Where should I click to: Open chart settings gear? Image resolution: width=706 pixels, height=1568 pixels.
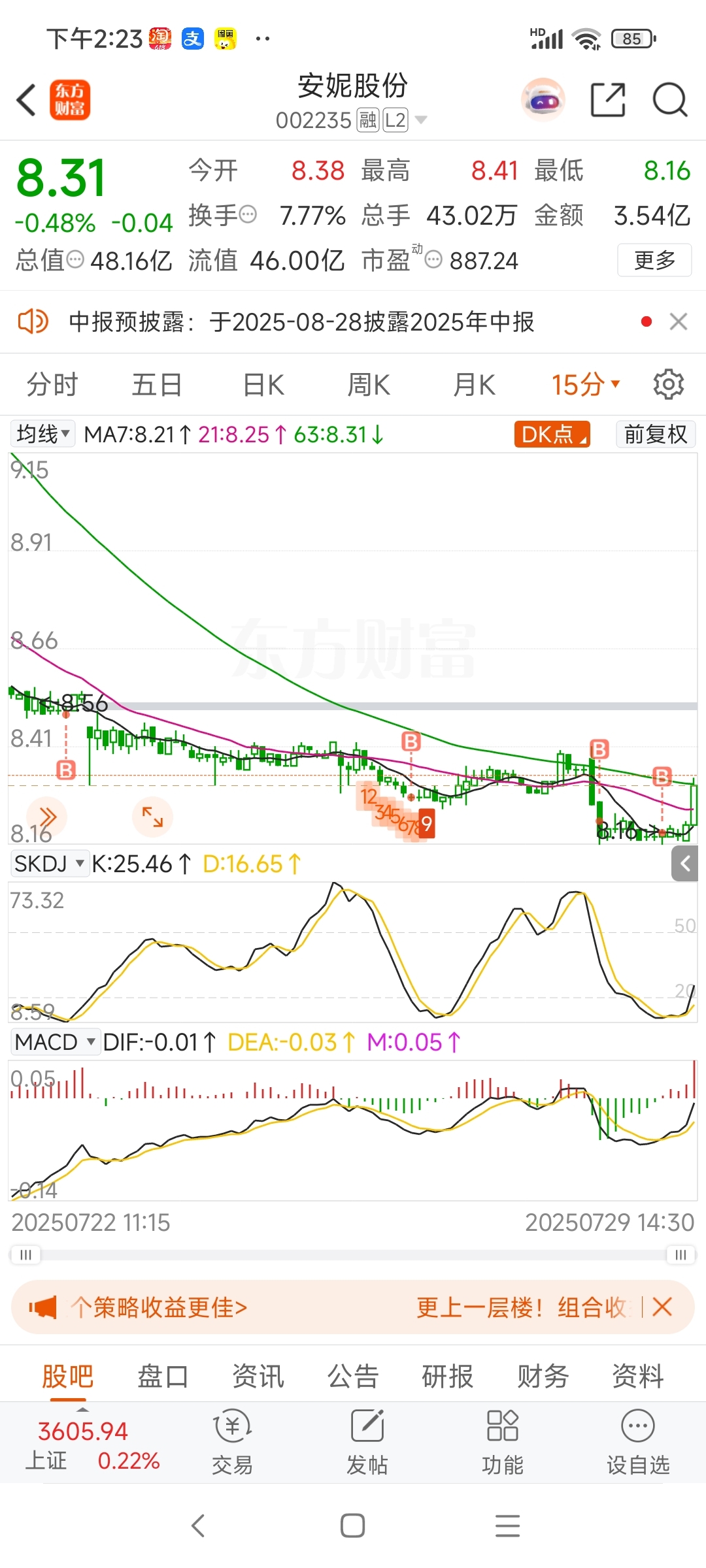[669, 384]
